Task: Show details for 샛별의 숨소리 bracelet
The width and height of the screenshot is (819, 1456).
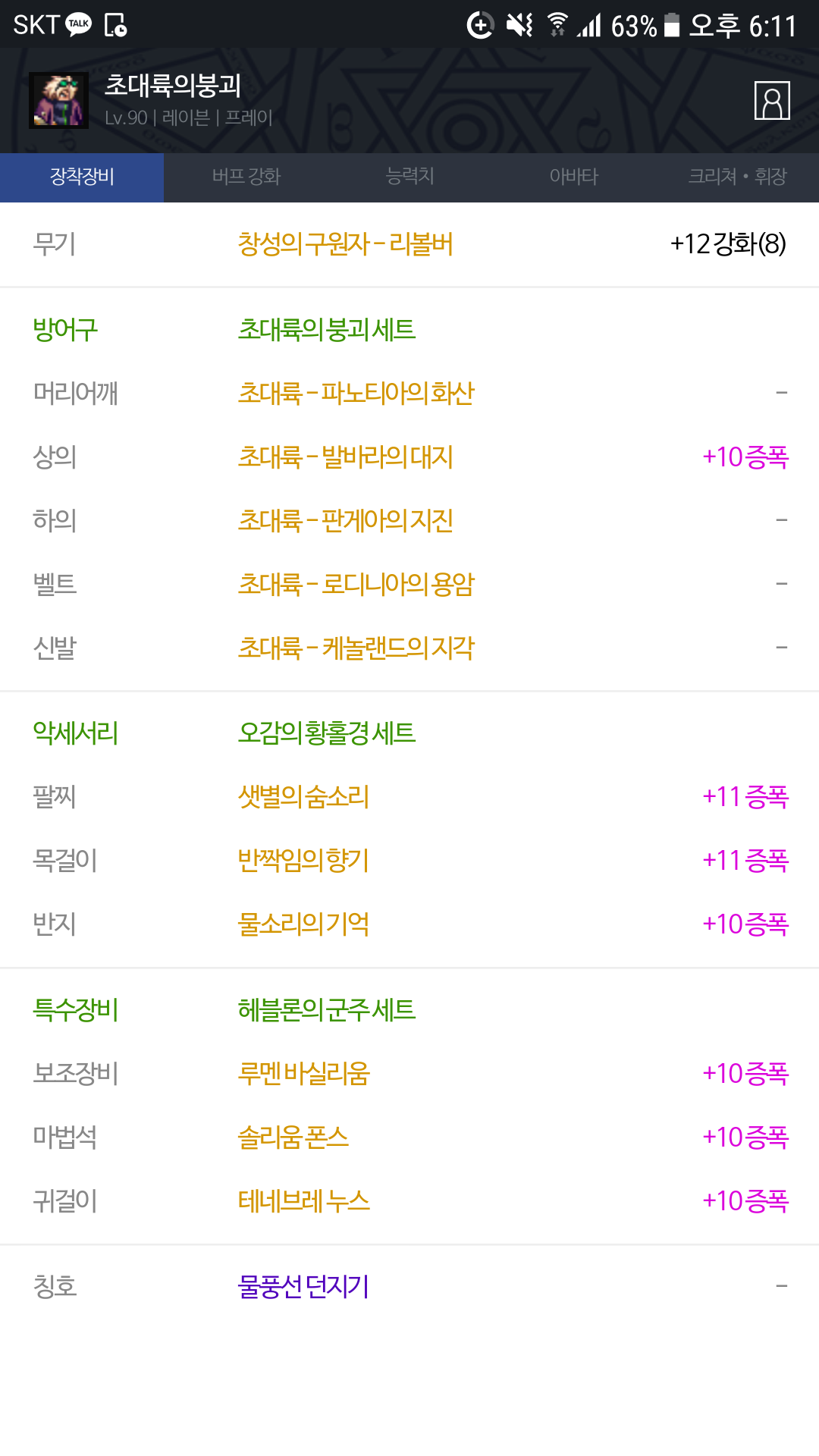Action: point(303,796)
